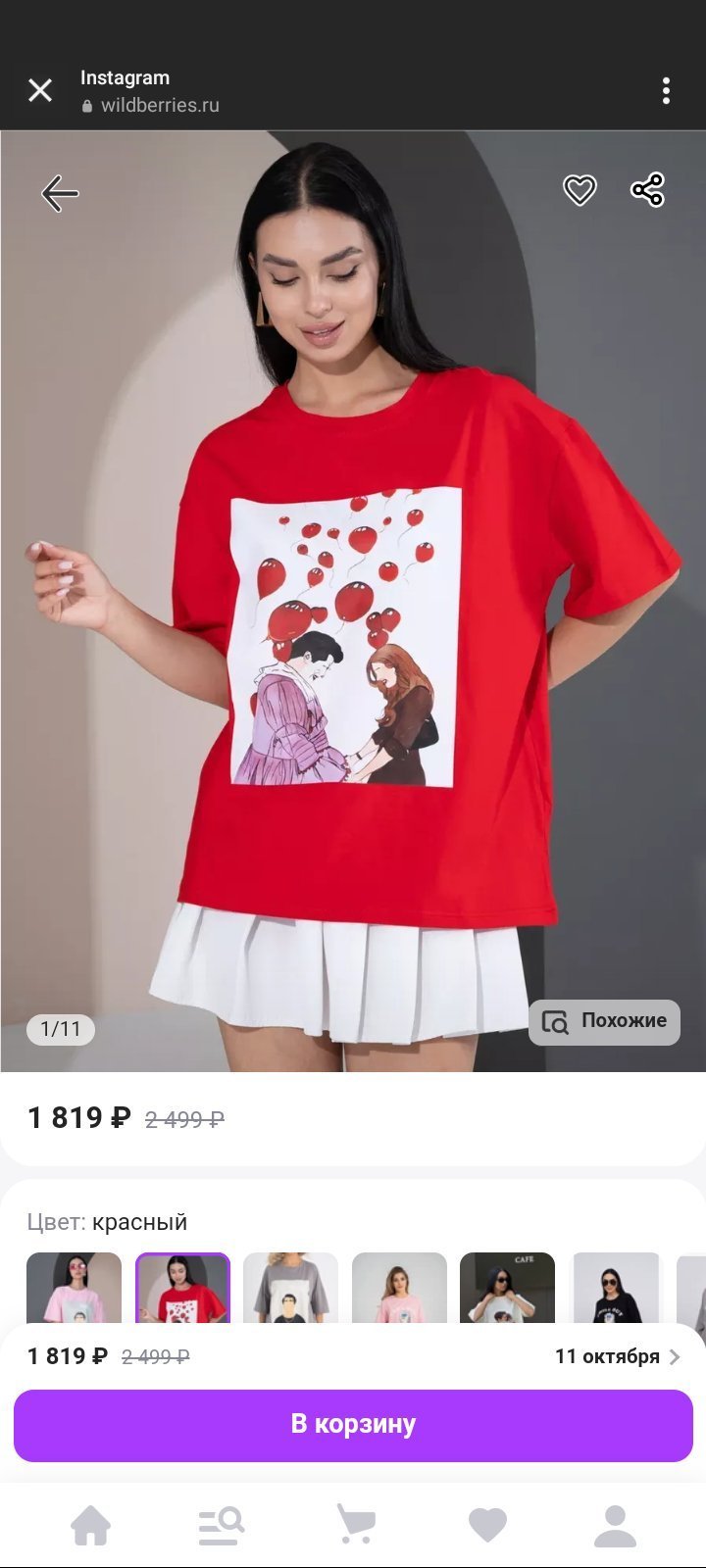Open the shopping cart tab
This screenshot has width=706, height=1568.
pyautogui.click(x=355, y=1524)
